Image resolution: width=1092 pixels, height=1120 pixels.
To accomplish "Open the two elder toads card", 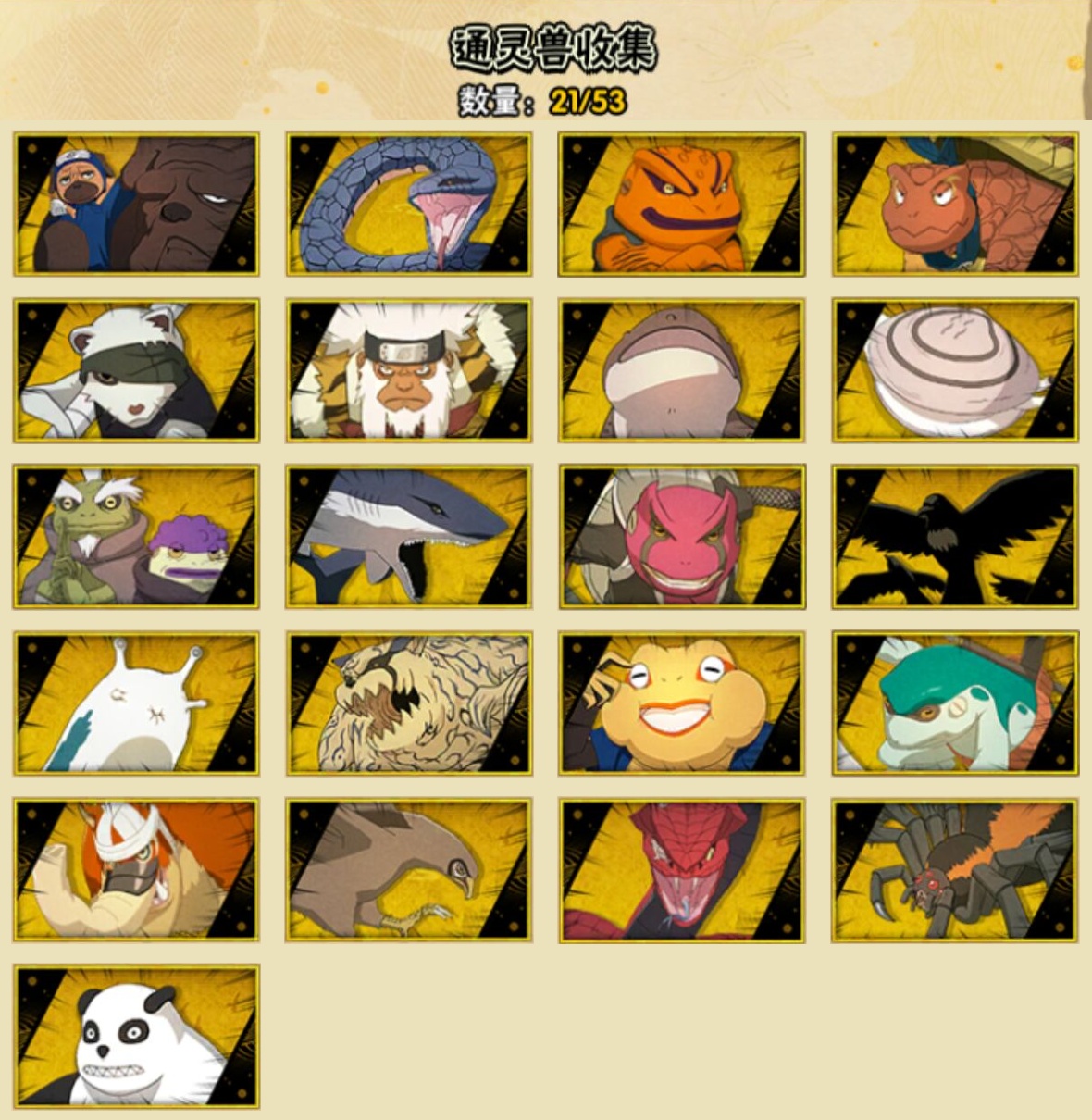I will (x=136, y=537).
